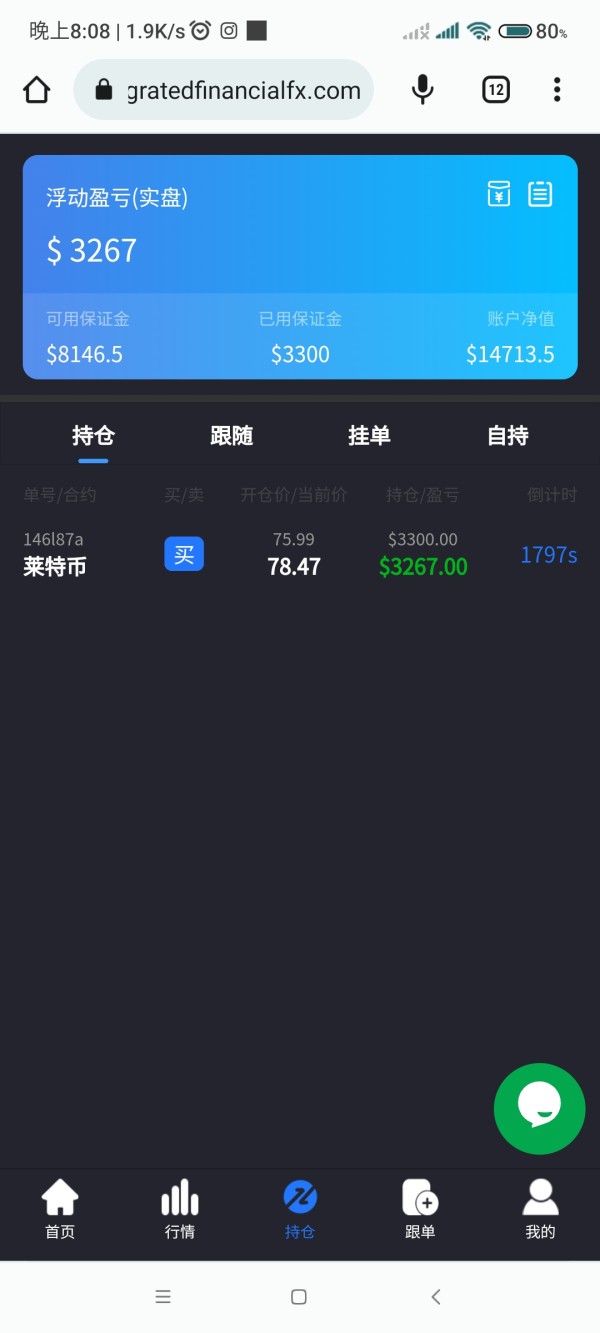Viewport: 600px width, 1333px height.
Task: Open the green customer chat bubble
Action: (x=540, y=1109)
